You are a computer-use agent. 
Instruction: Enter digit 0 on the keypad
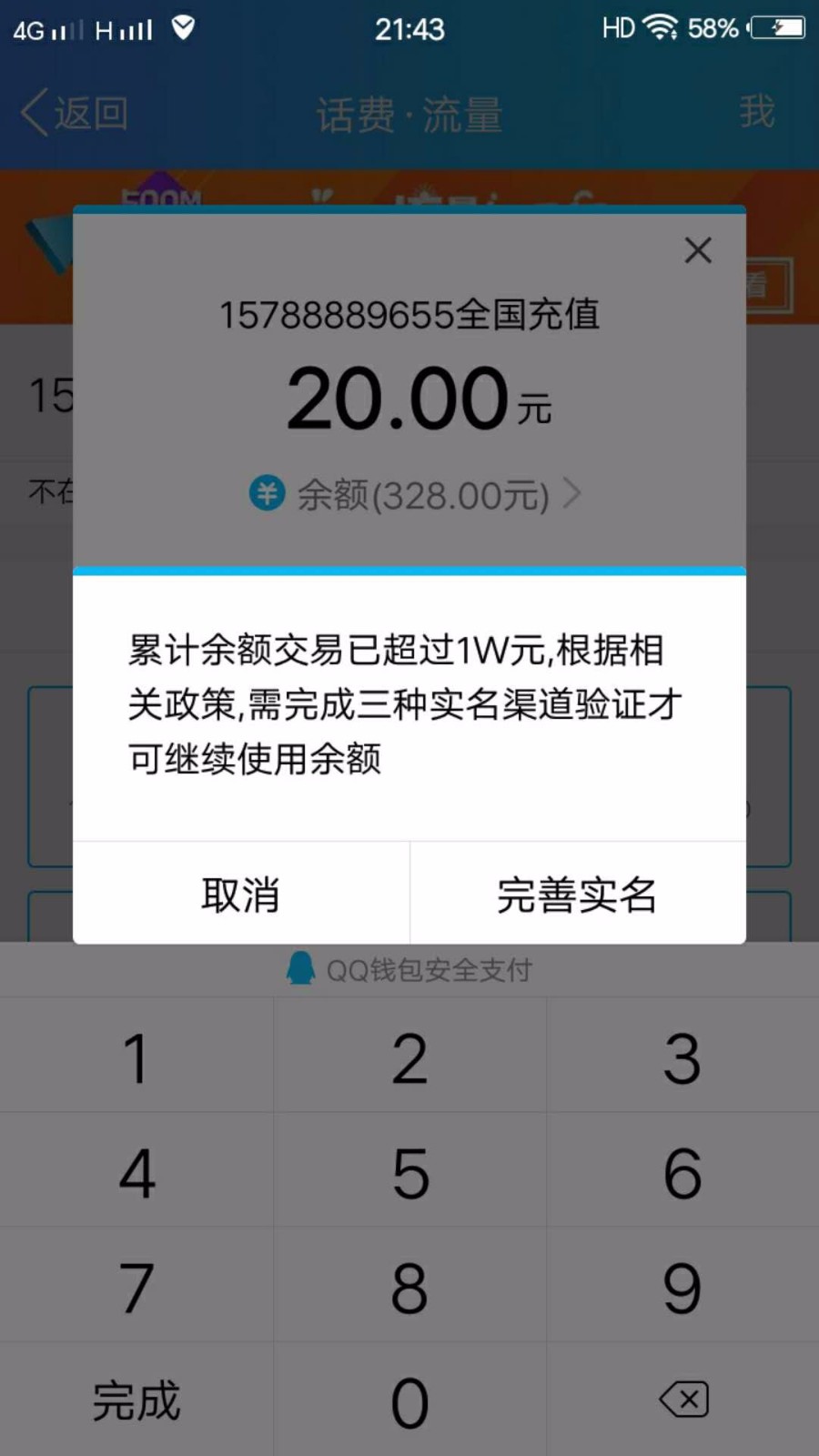tap(409, 1401)
